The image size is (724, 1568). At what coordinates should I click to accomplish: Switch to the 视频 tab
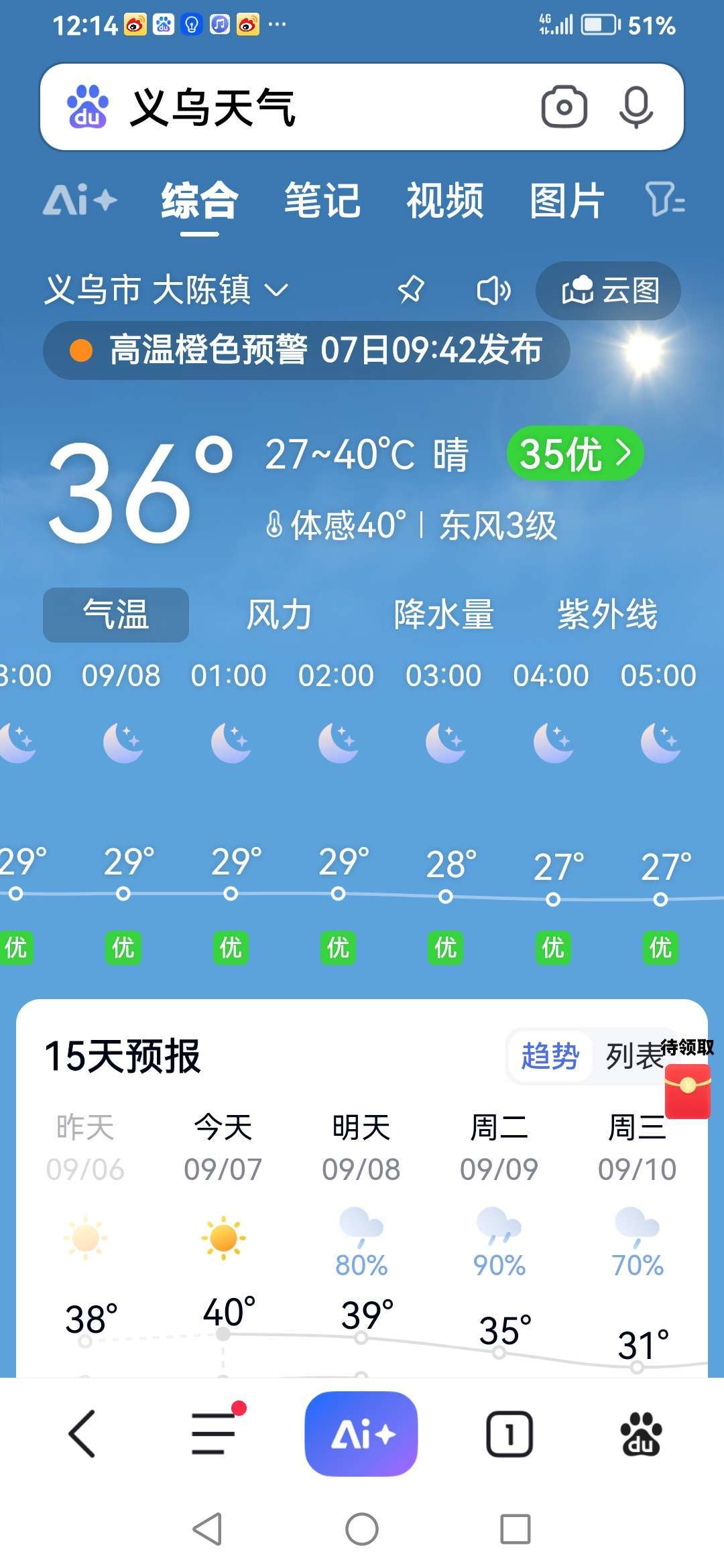(x=445, y=200)
